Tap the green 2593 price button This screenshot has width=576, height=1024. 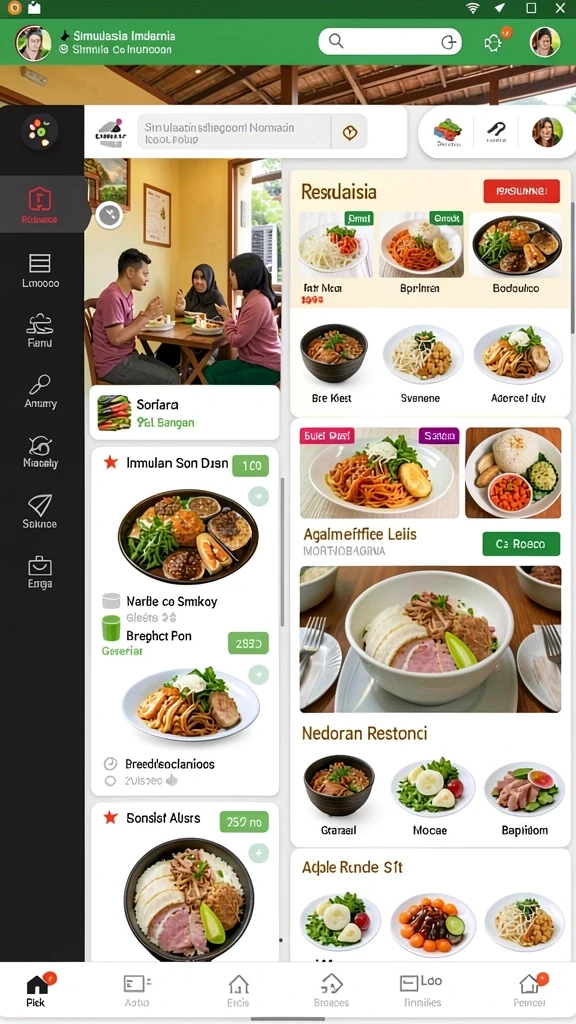coord(248,643)
